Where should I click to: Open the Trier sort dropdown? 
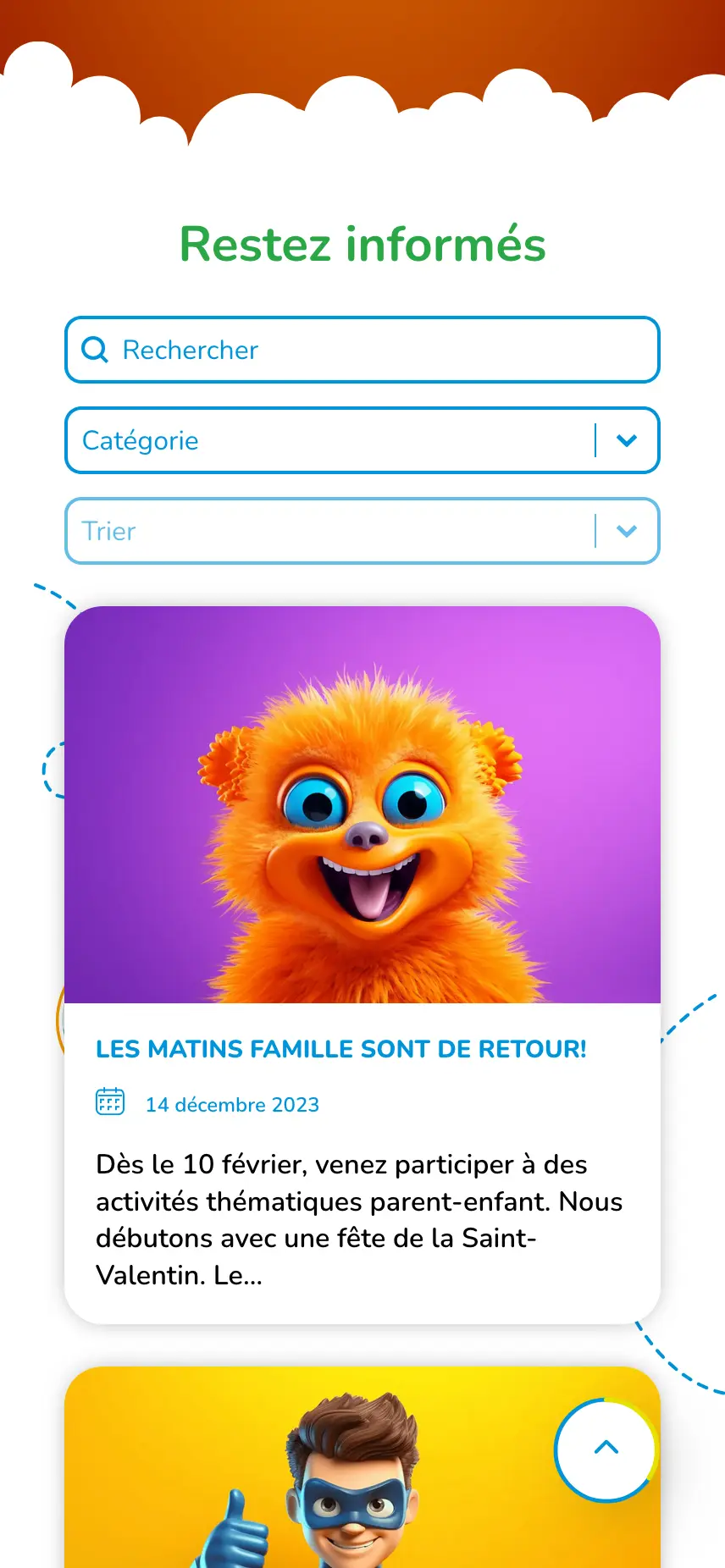[362, 531]
